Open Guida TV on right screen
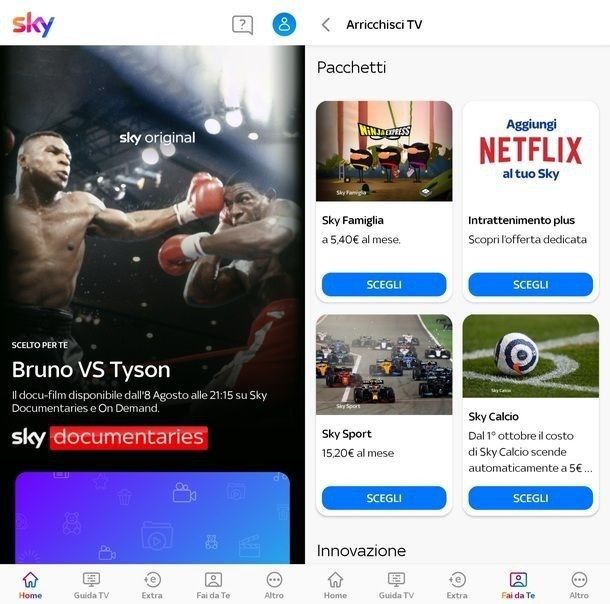 396,584
